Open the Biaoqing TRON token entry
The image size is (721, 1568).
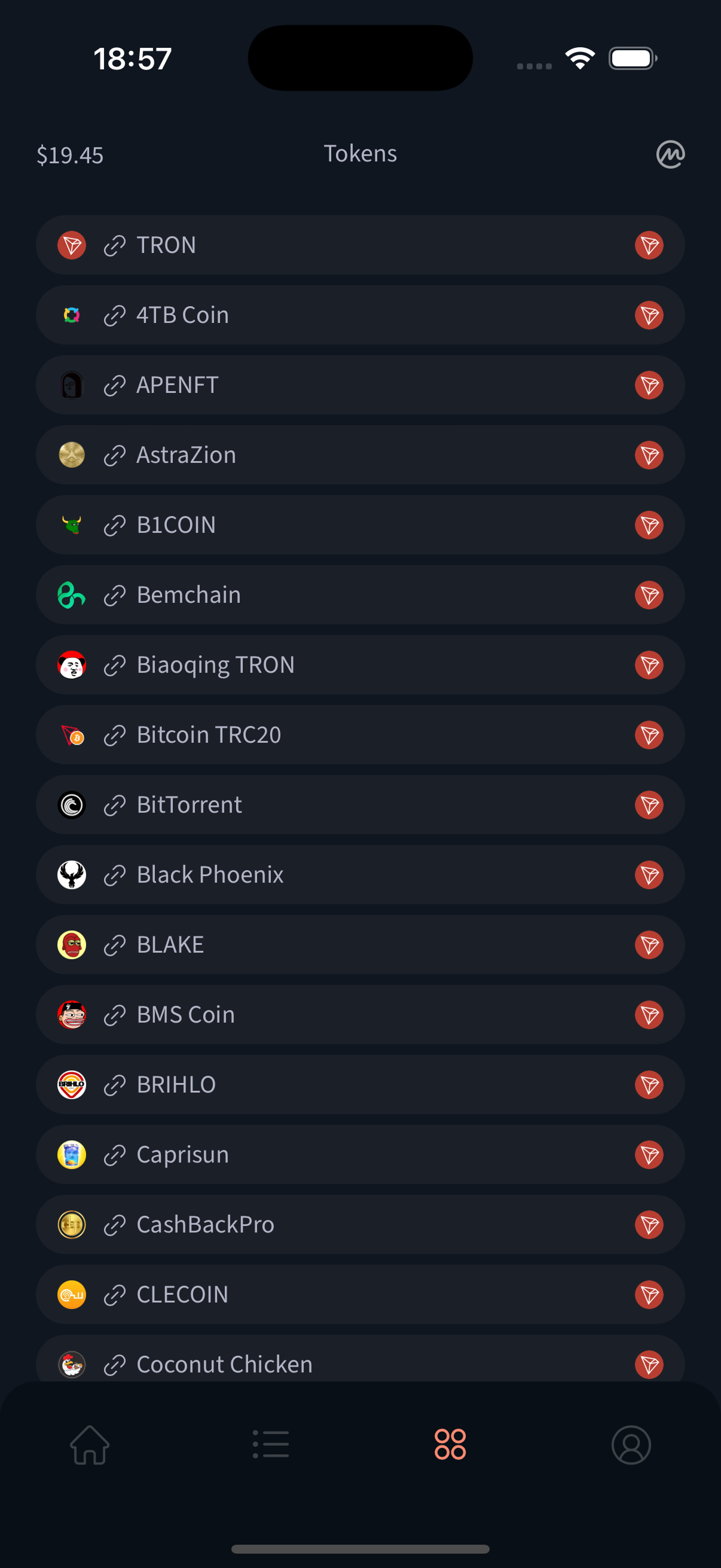pyautogui.click(x=360, y=665)
